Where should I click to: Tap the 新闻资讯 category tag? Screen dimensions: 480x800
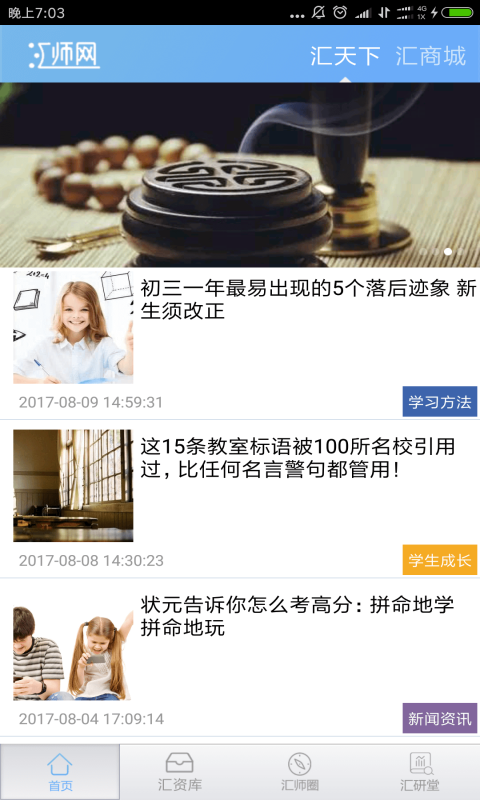(440, 718)
